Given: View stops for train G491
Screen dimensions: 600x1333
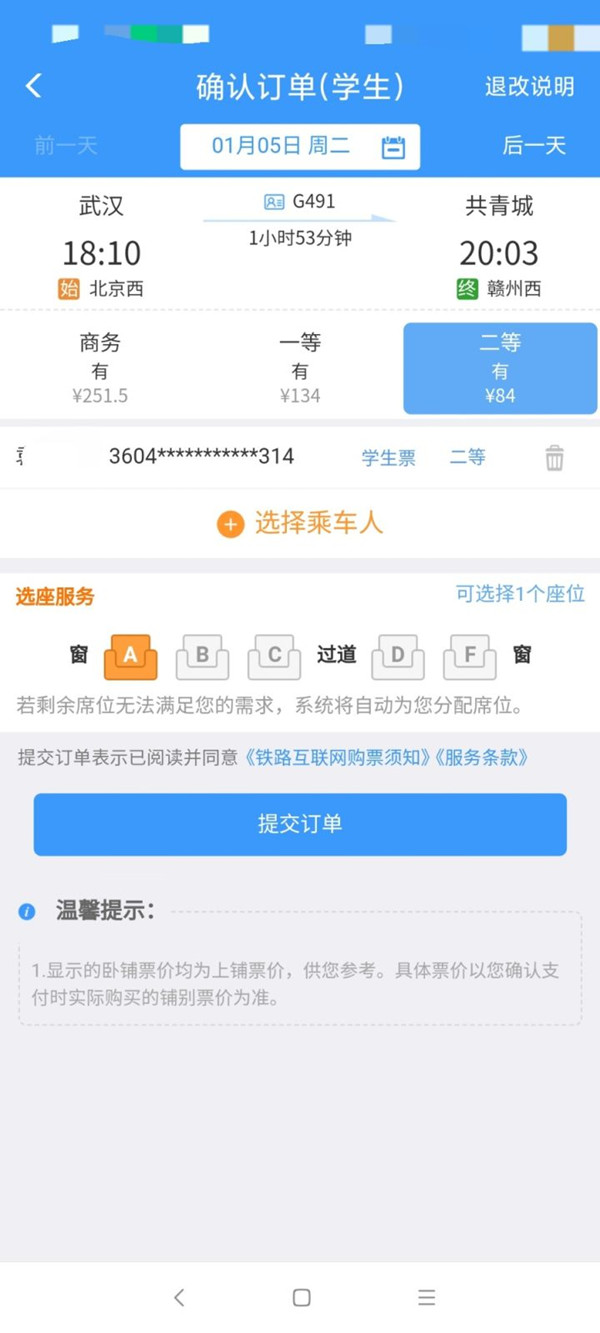Looking at the screenshot, I should click(300, 203).
